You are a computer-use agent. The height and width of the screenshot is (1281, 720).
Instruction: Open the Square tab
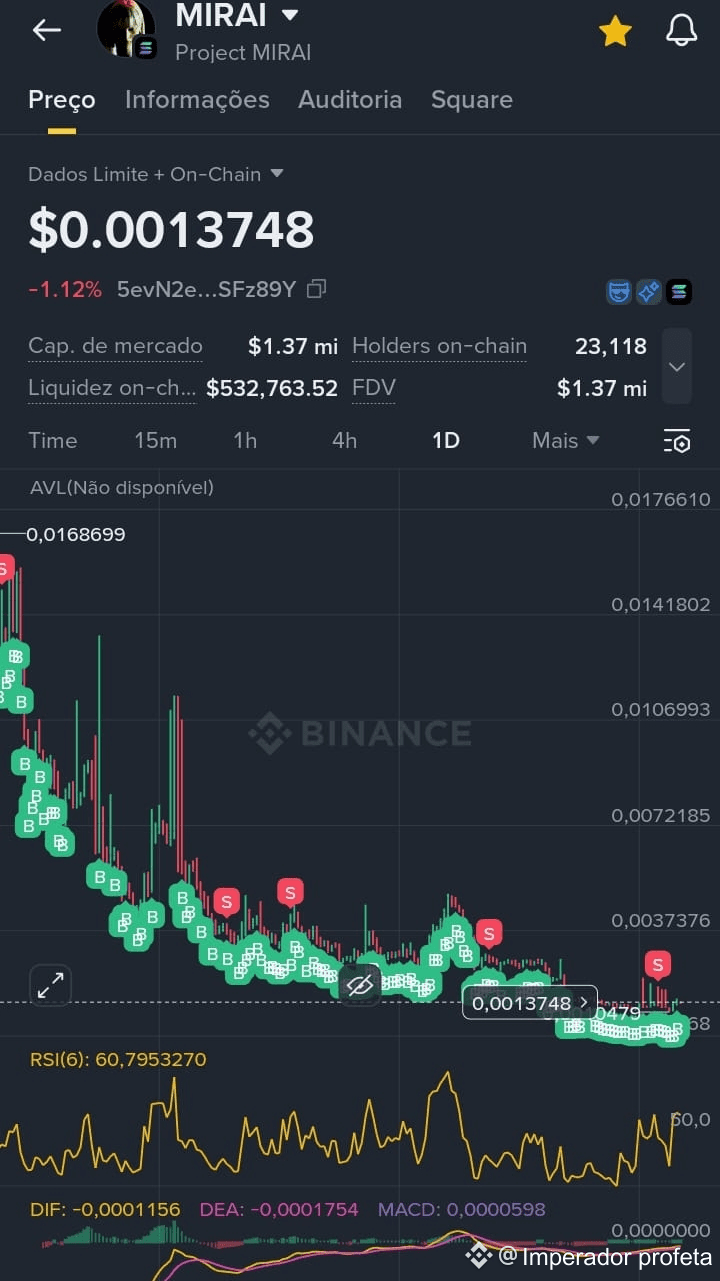coord(472,100)
